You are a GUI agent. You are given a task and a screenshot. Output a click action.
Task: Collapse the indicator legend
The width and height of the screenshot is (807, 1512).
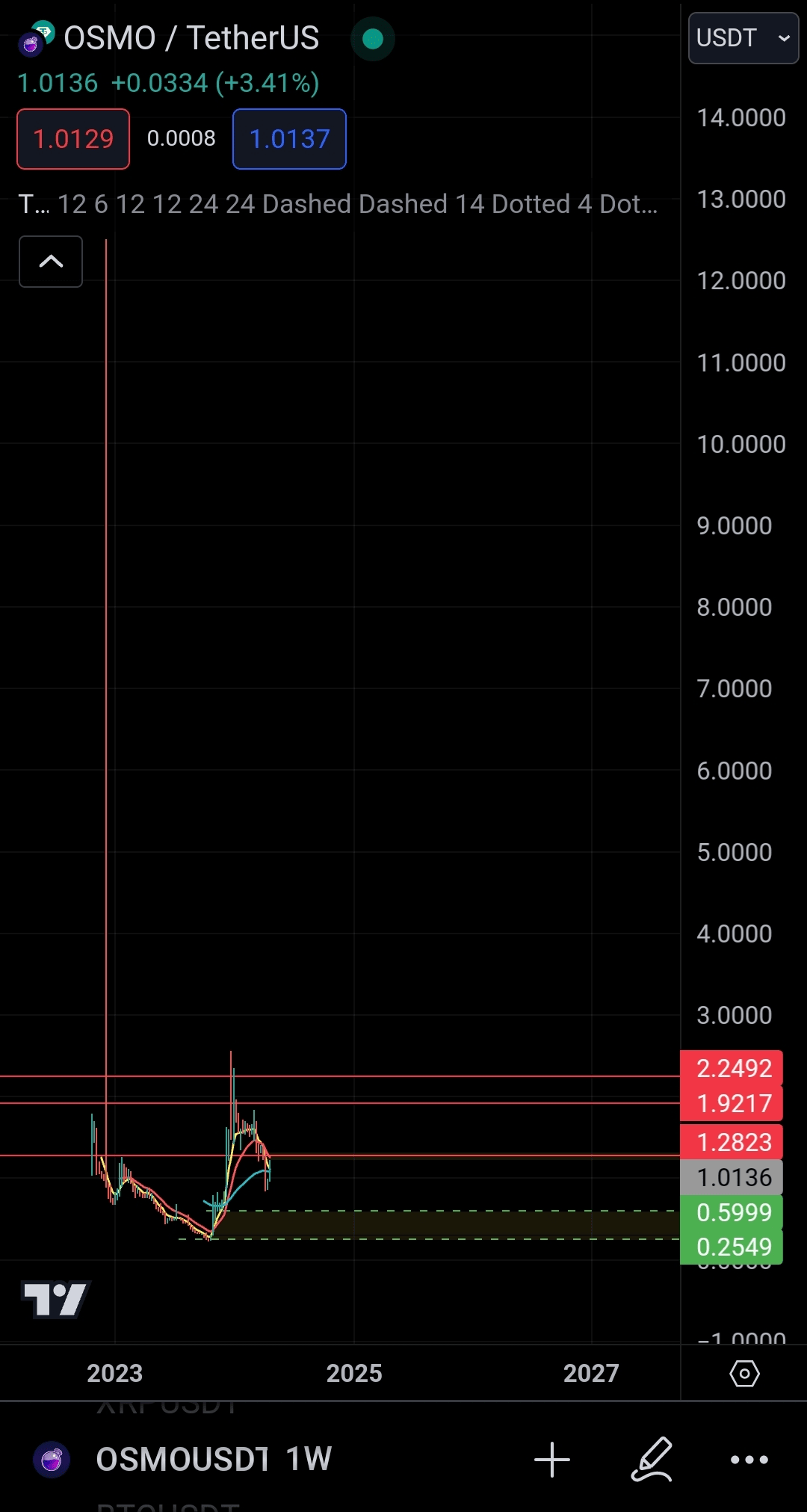tap(51, 262)
